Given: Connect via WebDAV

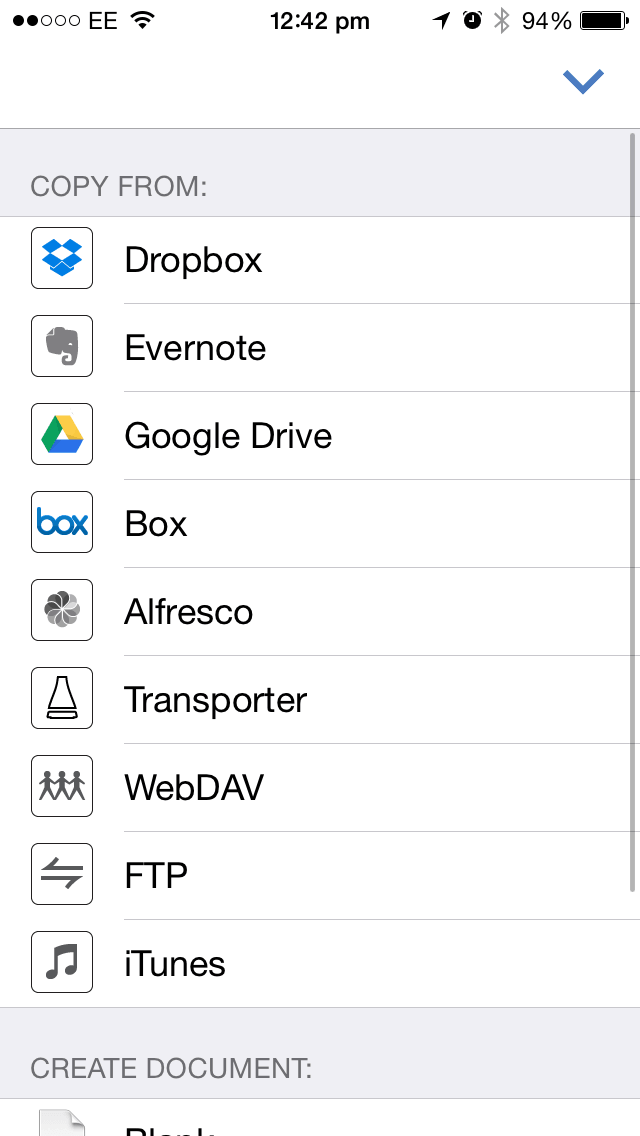Looking at the screenshot, I should click(320, 788).
